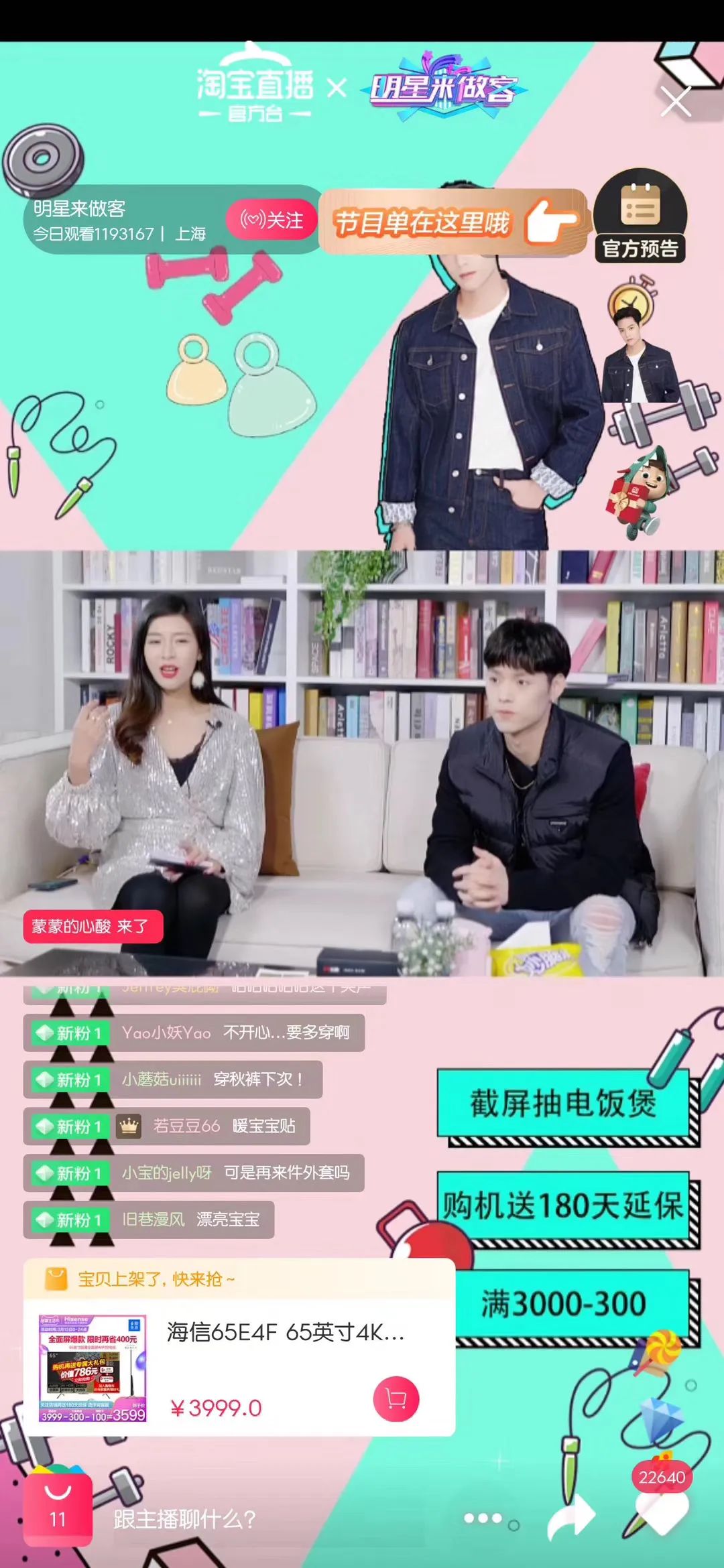Share this live stream
The width and height of the screenshot is (724, 1568).
pyautogui.click(x=571, y=1518)
